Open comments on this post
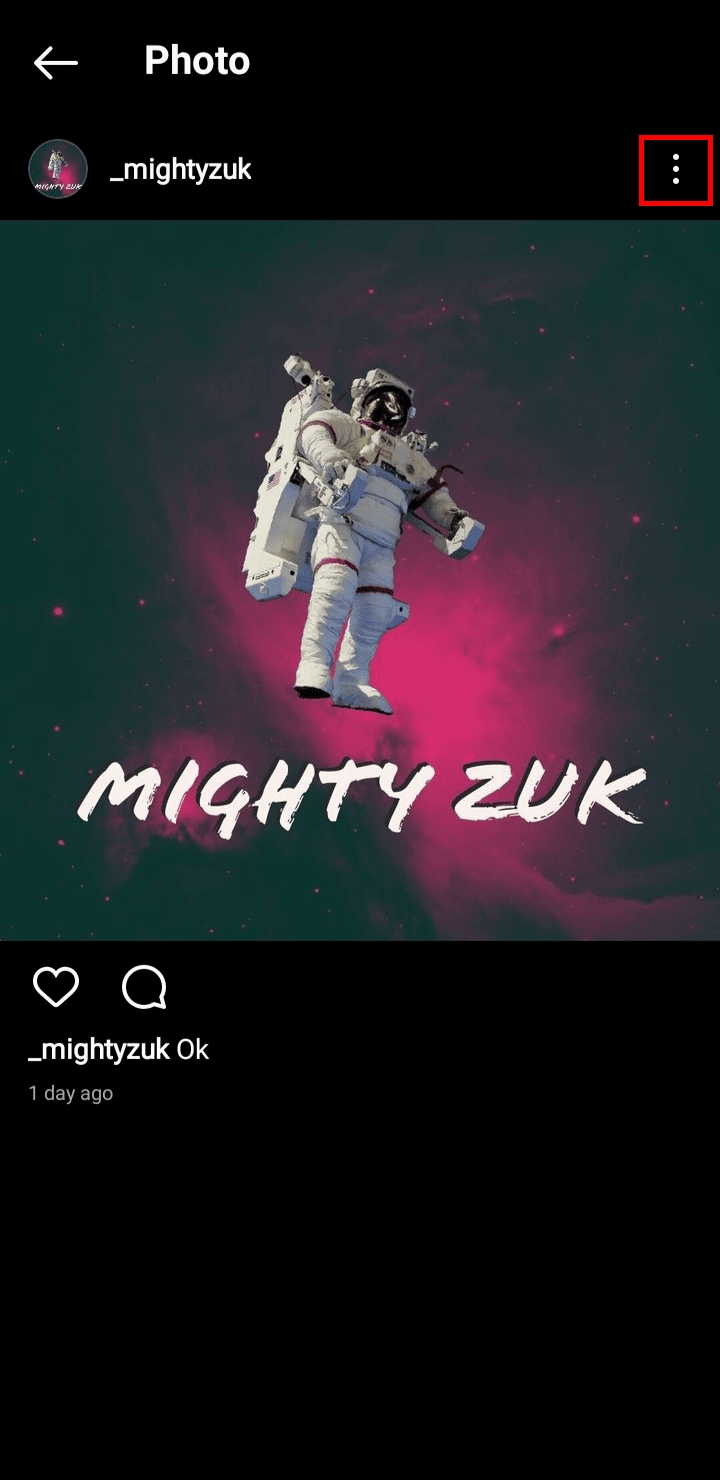The image size is (720, 1480). [144, 987]
